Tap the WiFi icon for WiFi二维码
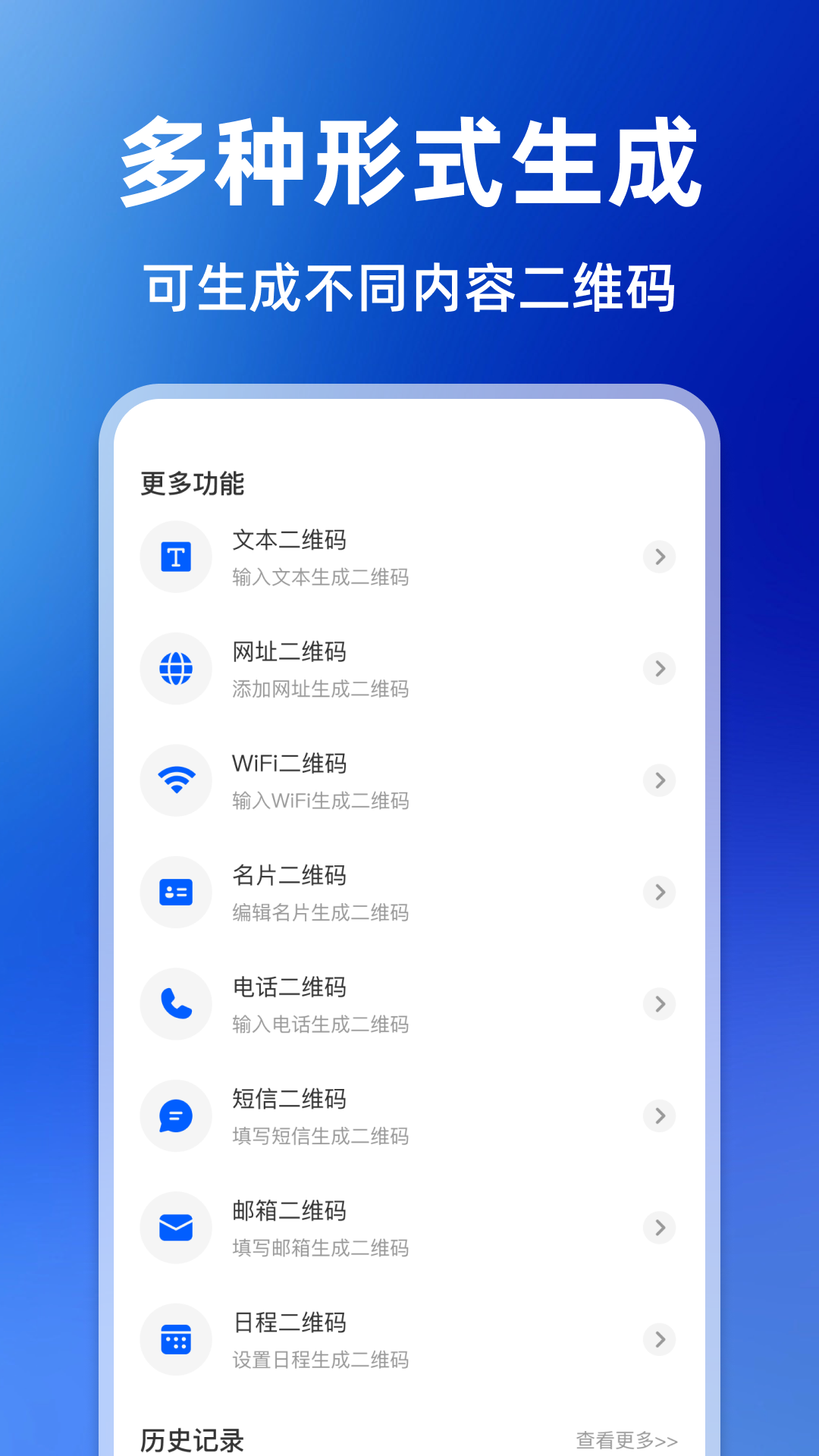Image resolution: width=819 pixels, height=1456 pixels. pyautogui.click(x=176, y=780)
